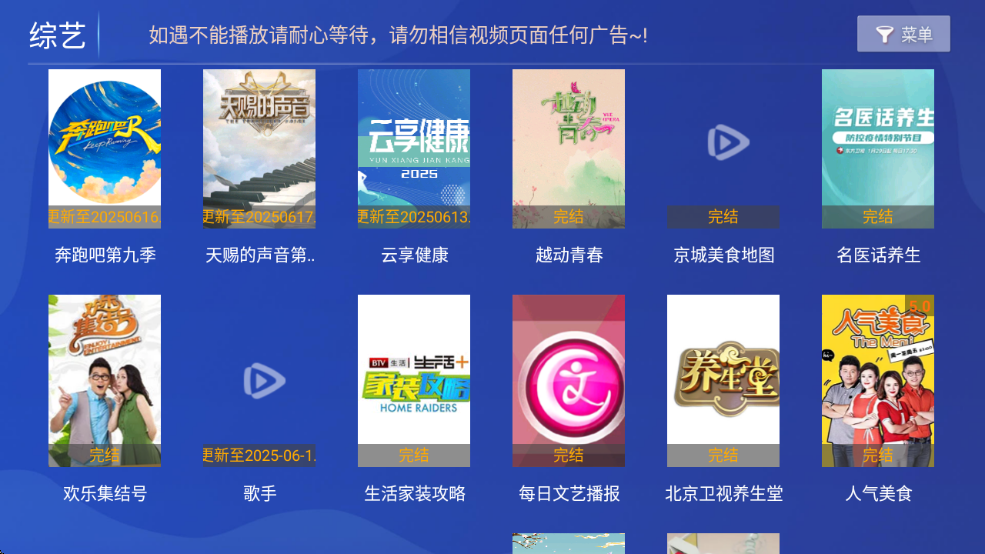Open 北京卫视养生堂 program
Viewport: 985px width, 554px height.
[723, 381]
